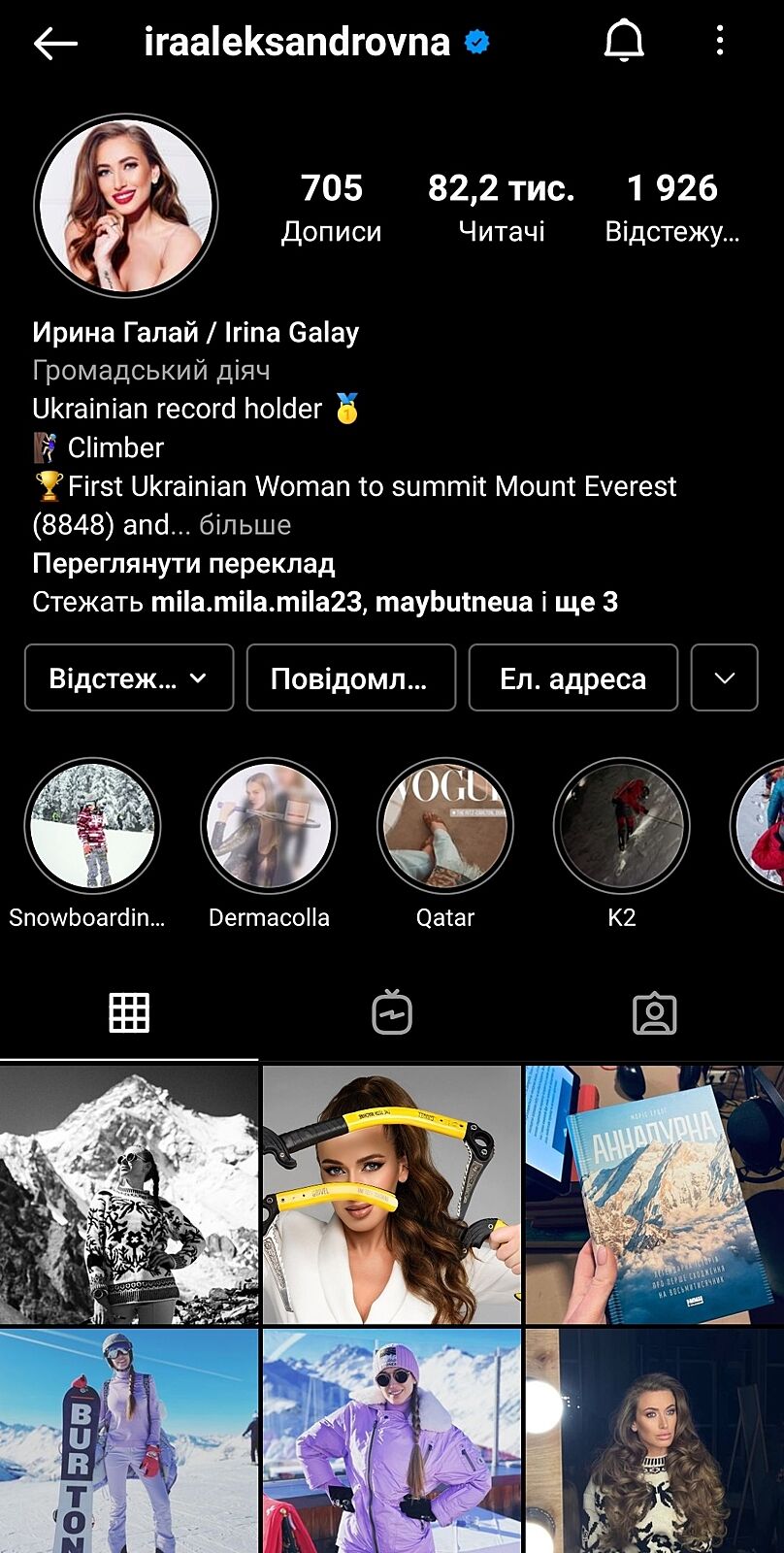The height and width of the screenshot is (1553, 784).
Task: Go back with the arrow icon
Action: point(55,43)
